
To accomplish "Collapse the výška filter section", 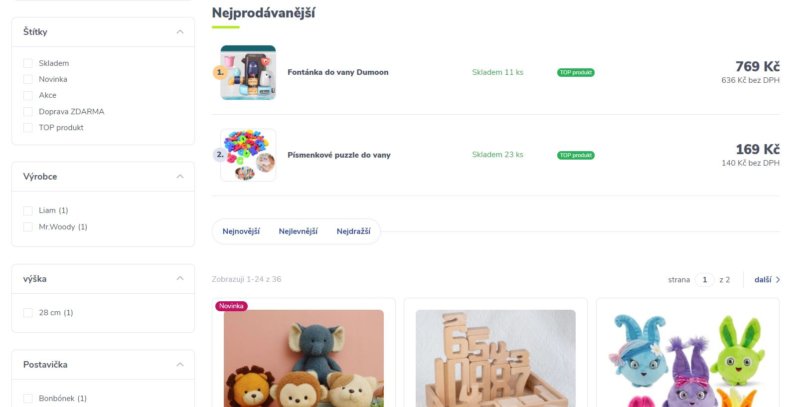I will point(180,278).
